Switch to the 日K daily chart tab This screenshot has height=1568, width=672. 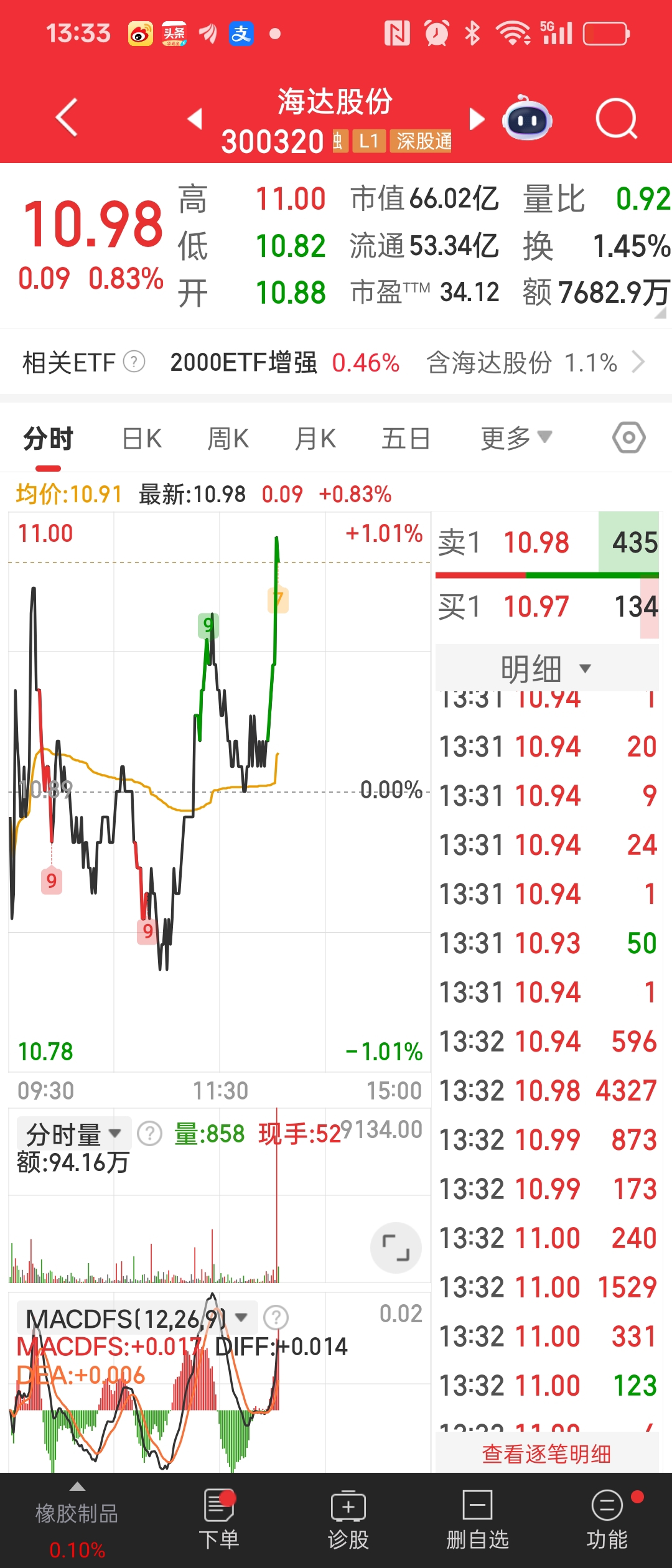[141, 437]
